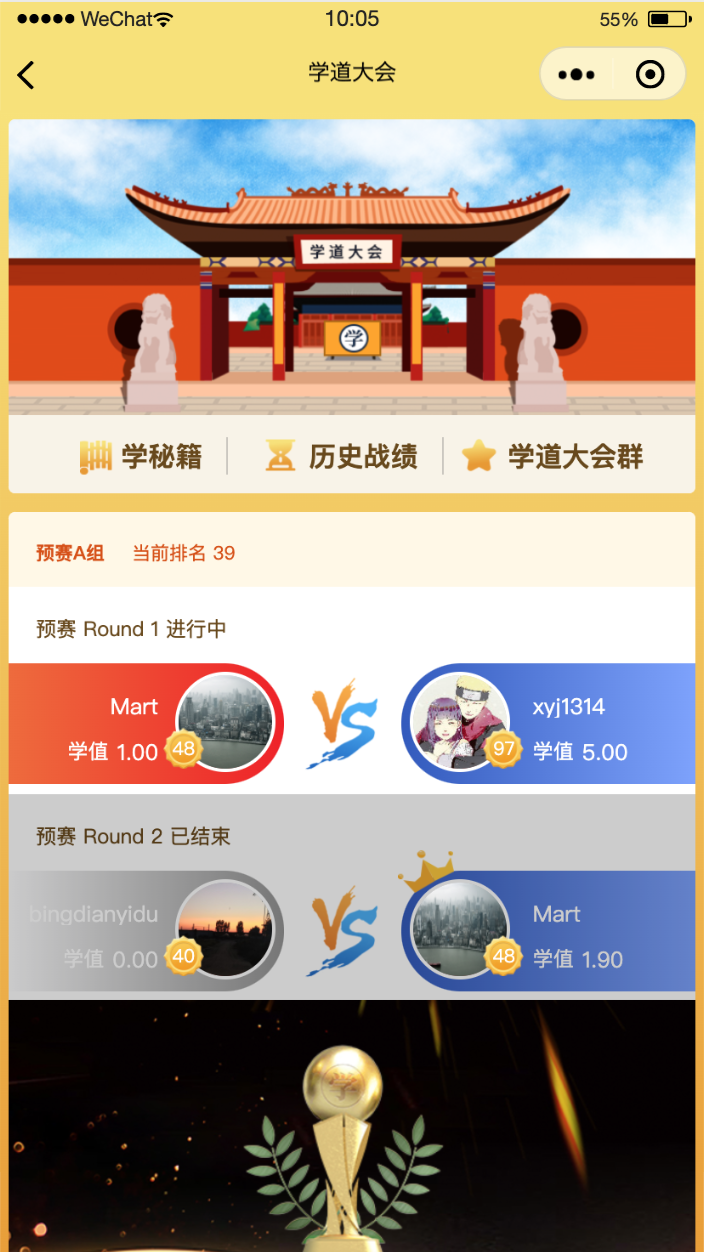Open 学秘籍

(x=142, y=457)
